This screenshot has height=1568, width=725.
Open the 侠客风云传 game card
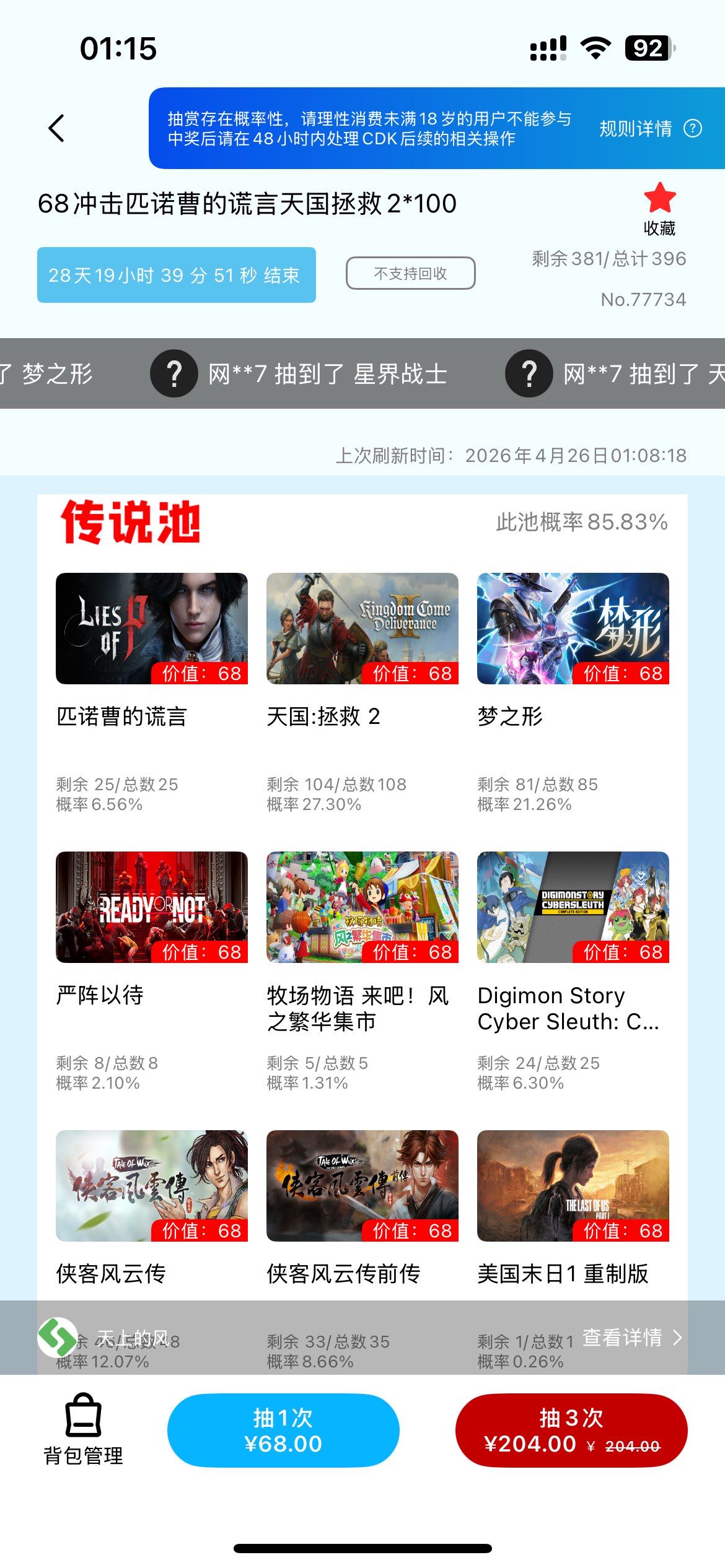pos(151,1186)
